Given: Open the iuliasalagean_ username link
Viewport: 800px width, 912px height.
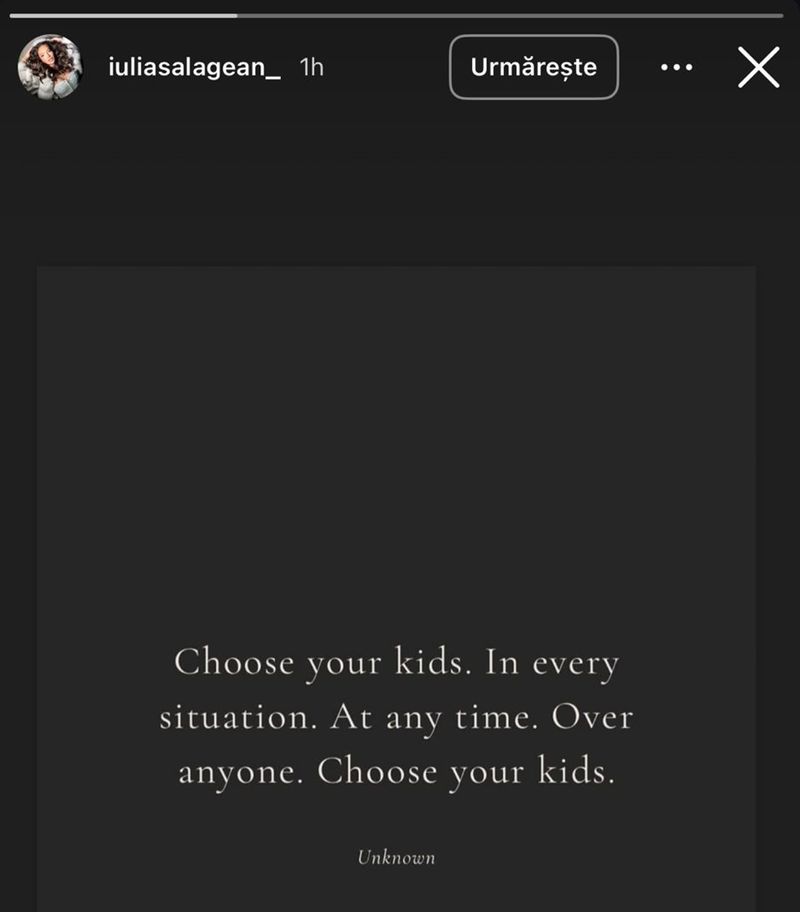Looking at the screenshot, I should 193,67.
